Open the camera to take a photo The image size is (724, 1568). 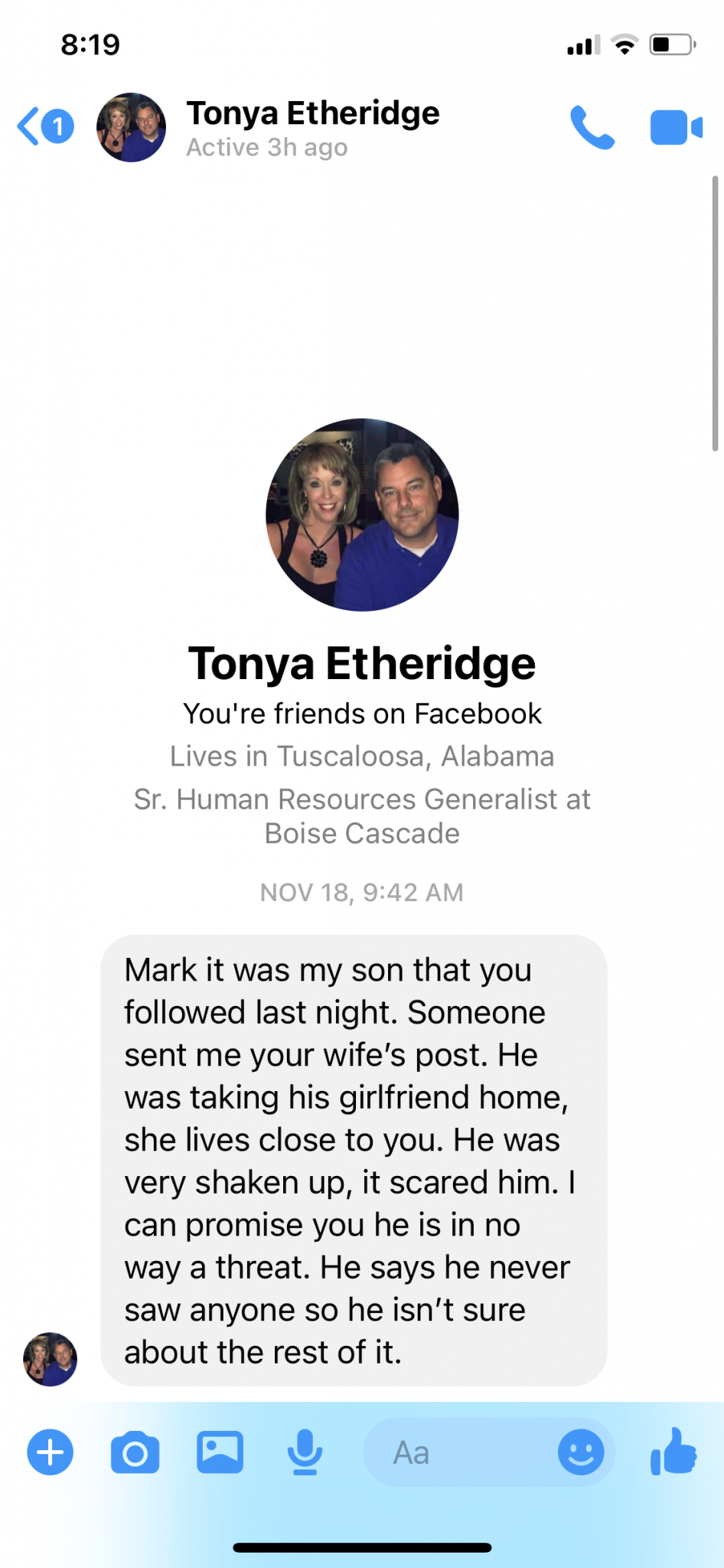click(135, 1452)
